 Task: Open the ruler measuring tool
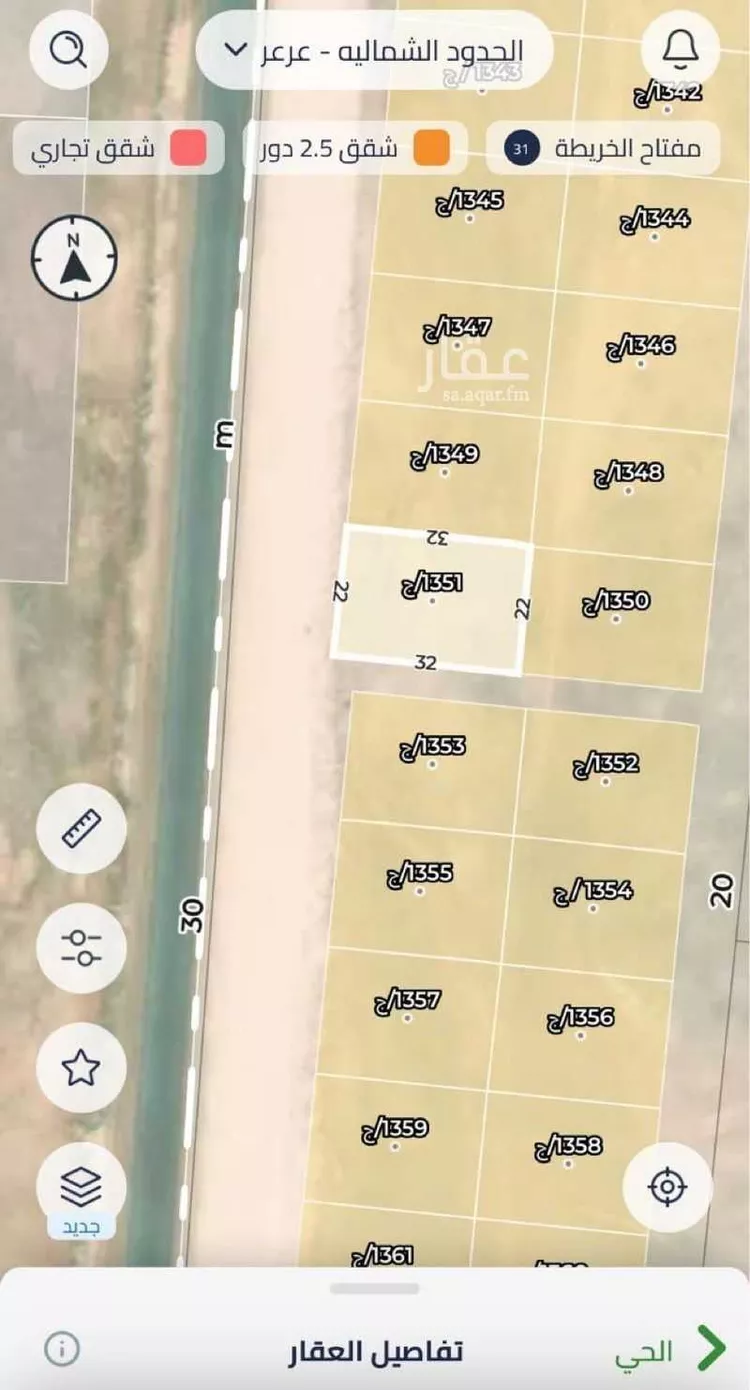coord(81,829)
